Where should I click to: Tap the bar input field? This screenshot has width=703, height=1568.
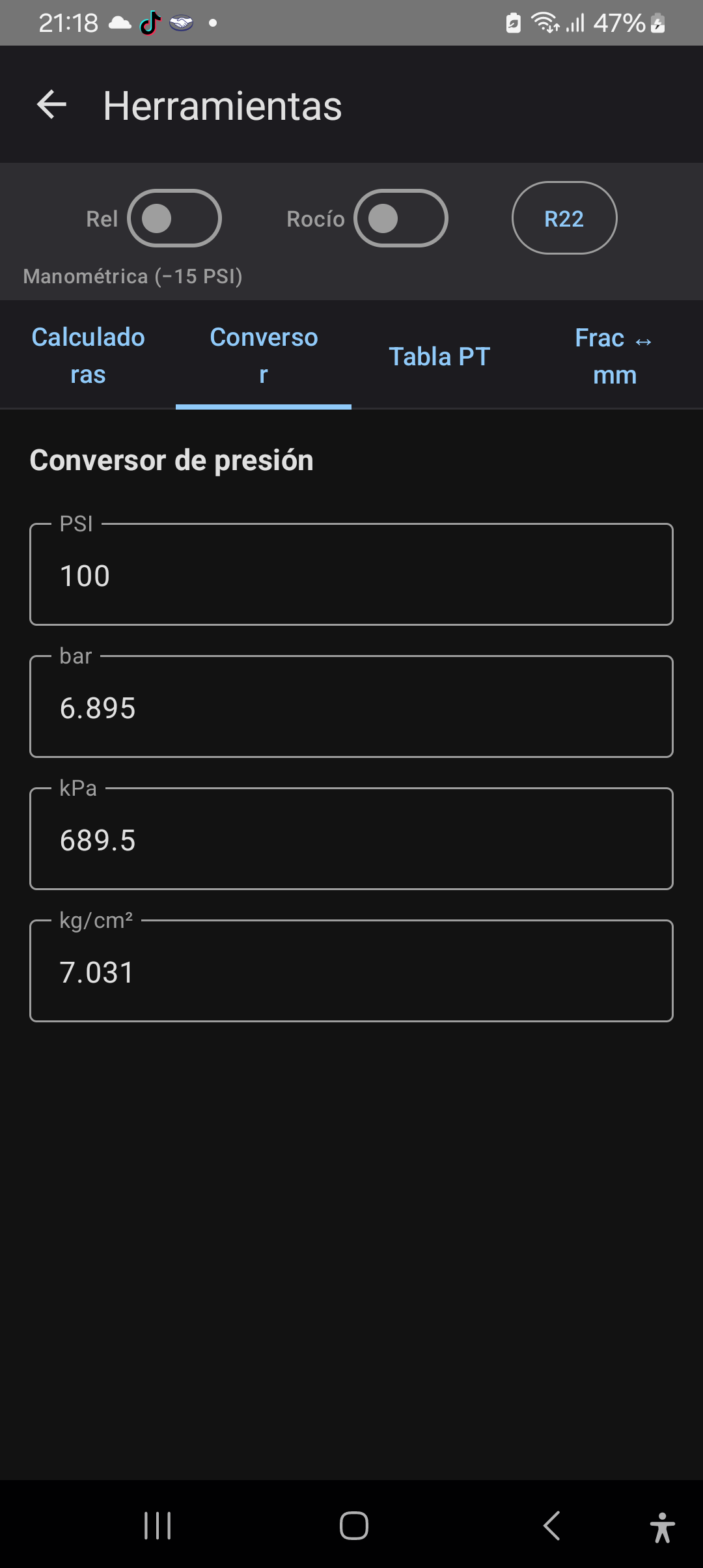351,707
